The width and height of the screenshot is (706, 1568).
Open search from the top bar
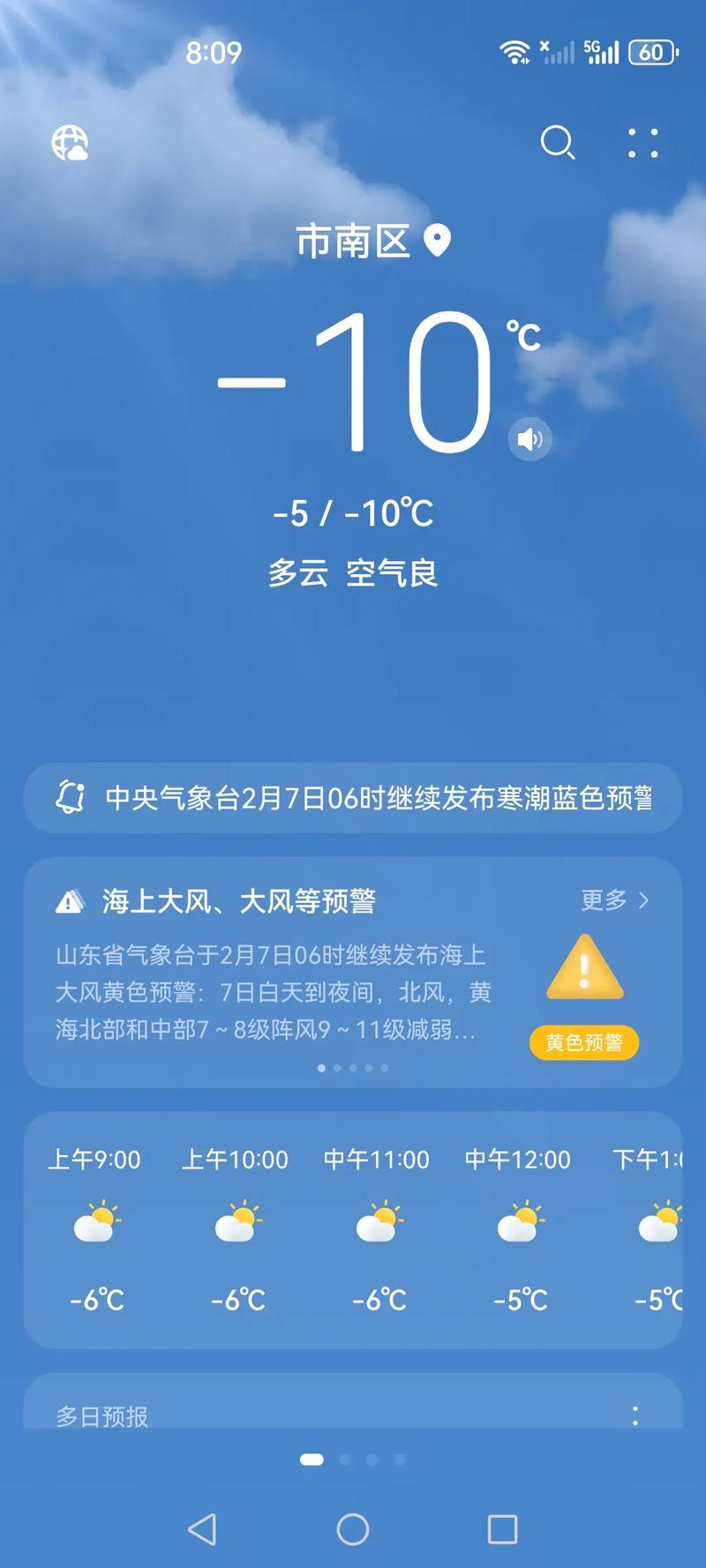click(x=560, y=143)
